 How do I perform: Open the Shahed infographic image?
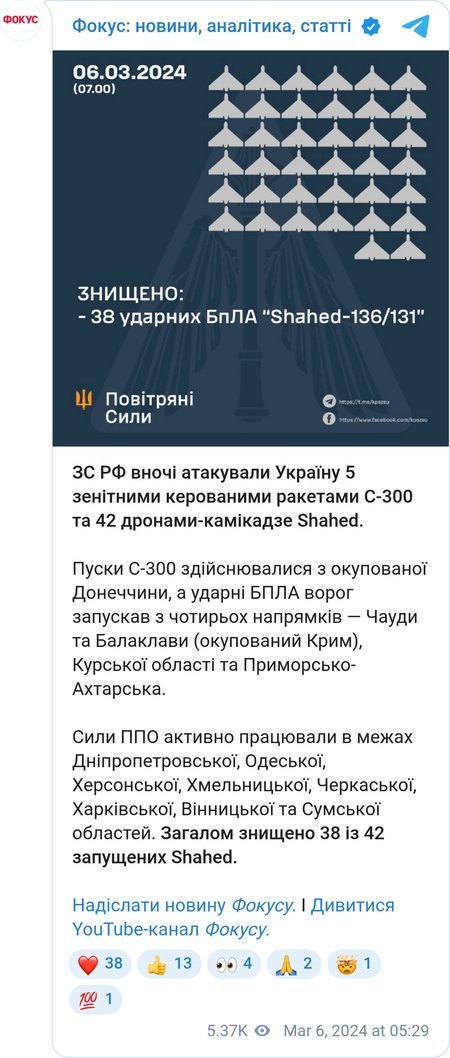(x=250, y=248)
